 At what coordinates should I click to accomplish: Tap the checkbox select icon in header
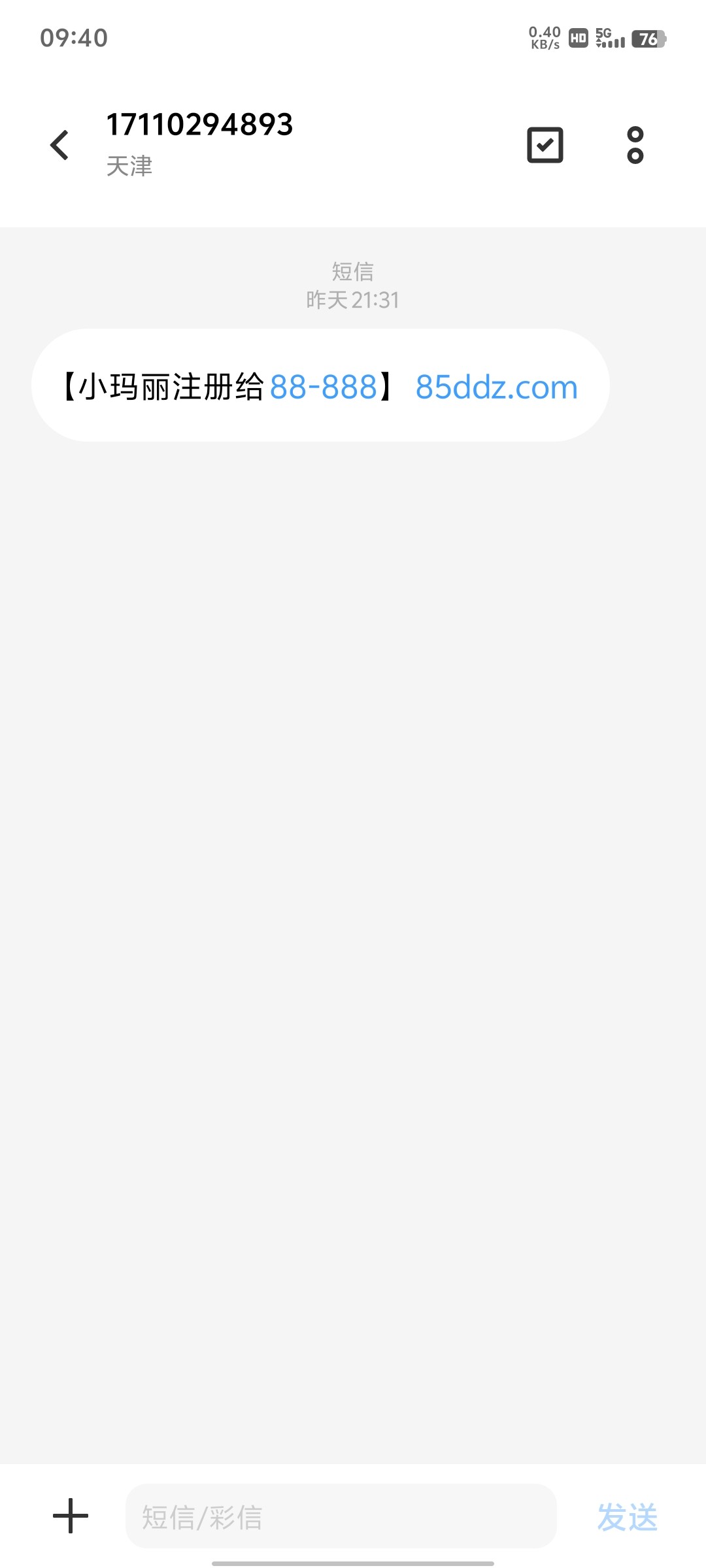(545, 144)
